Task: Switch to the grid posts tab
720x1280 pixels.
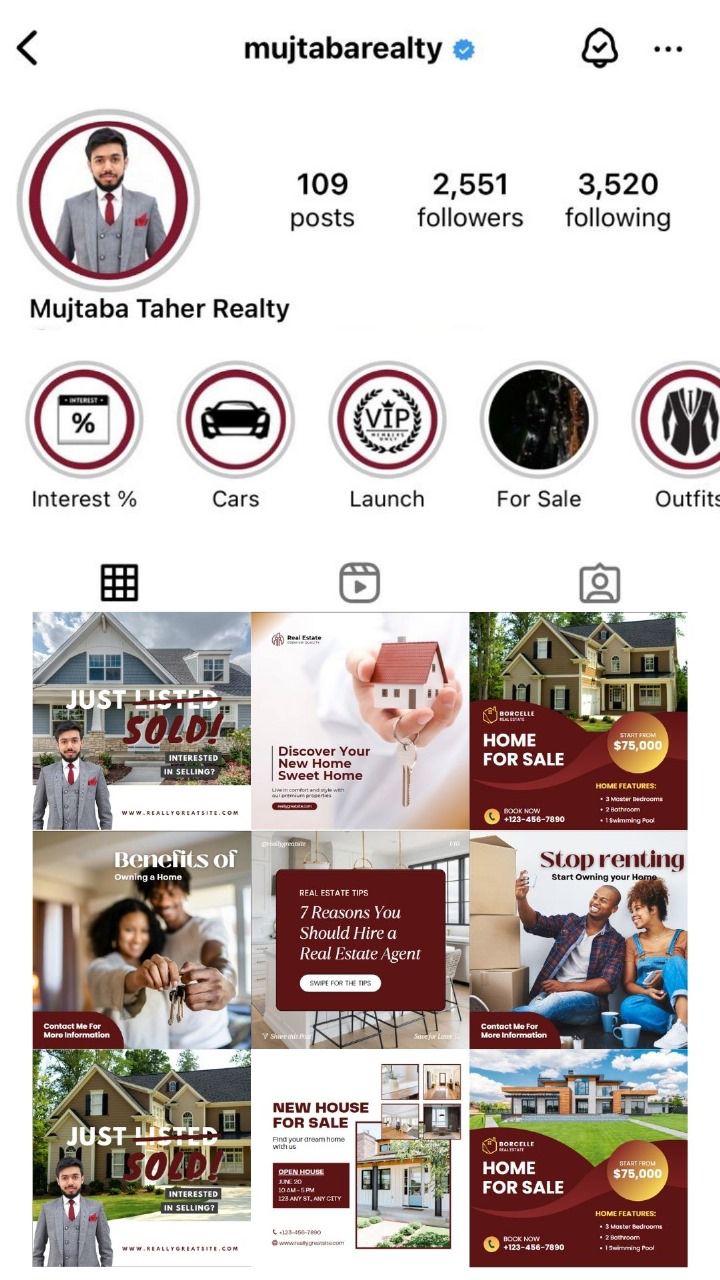Action: pos(119,583)
